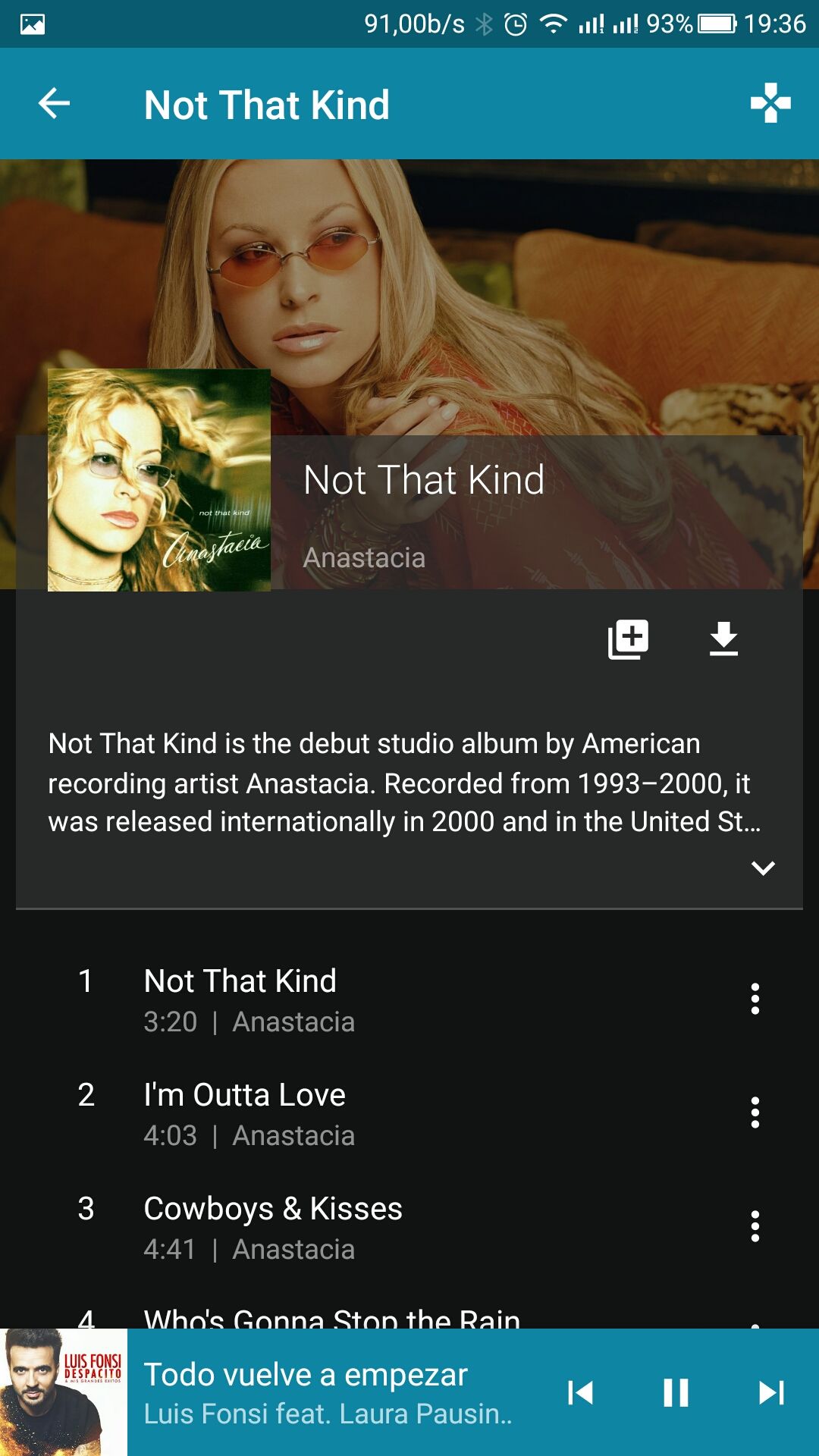The image size is (819, 1456).
Task: Skip to next track in mini player
Action: point(771,1392)
